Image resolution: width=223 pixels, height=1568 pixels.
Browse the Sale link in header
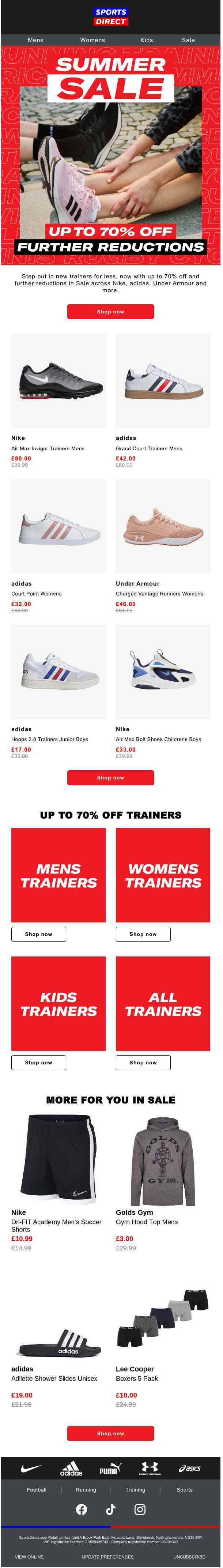pos(188,40)
